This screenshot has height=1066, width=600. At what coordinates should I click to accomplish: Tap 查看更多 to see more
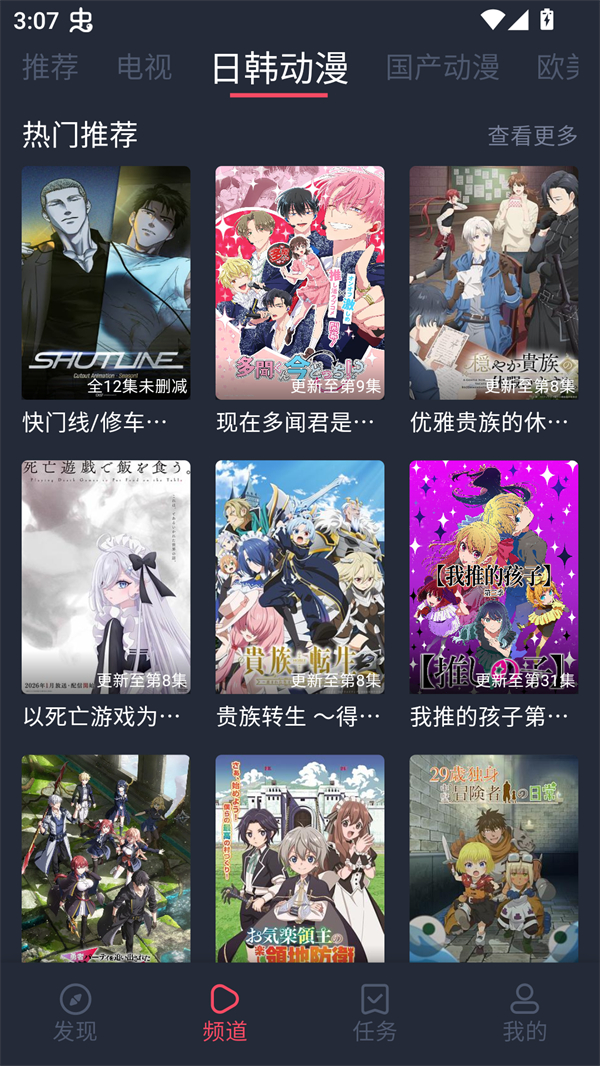point(532,135)
